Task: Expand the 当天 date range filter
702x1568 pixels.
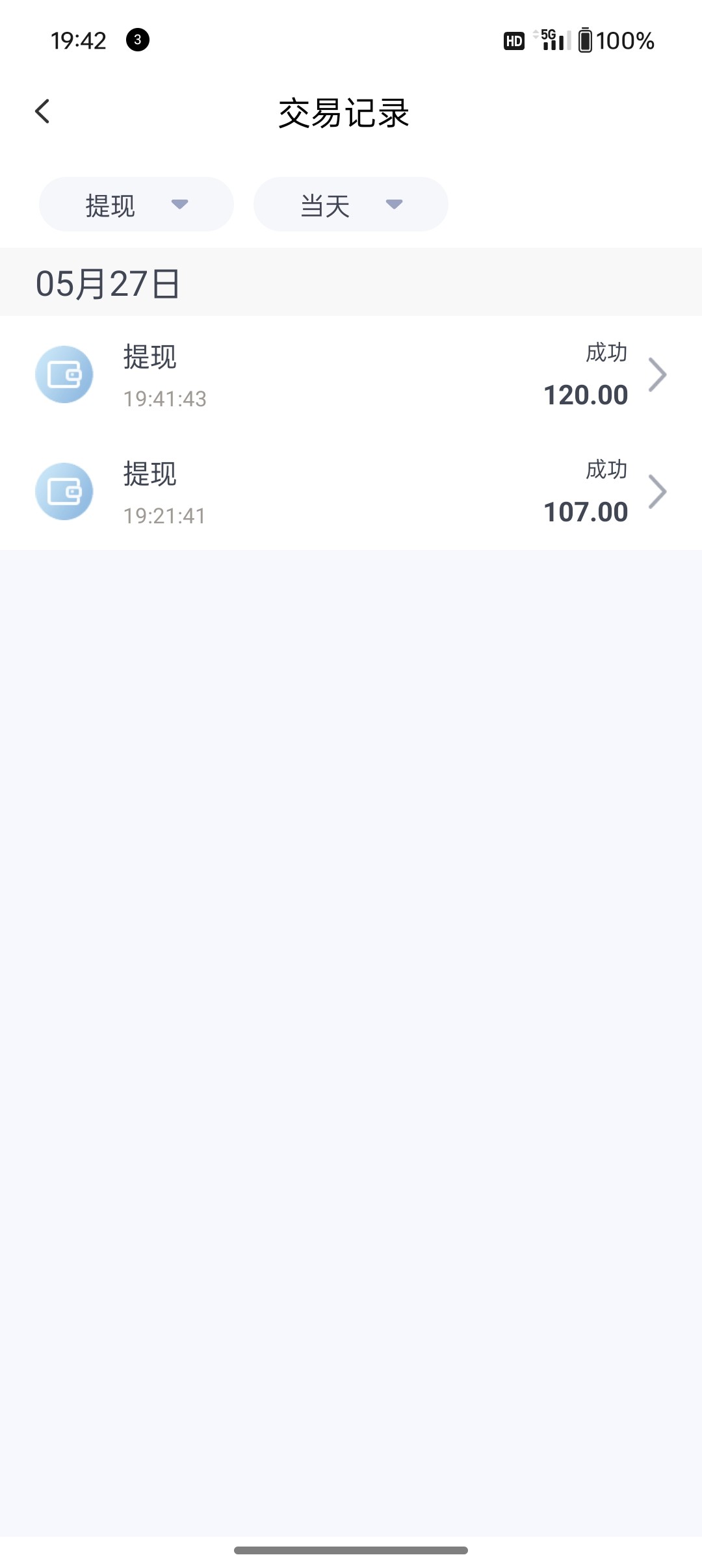Action: [x=350, y=205]
